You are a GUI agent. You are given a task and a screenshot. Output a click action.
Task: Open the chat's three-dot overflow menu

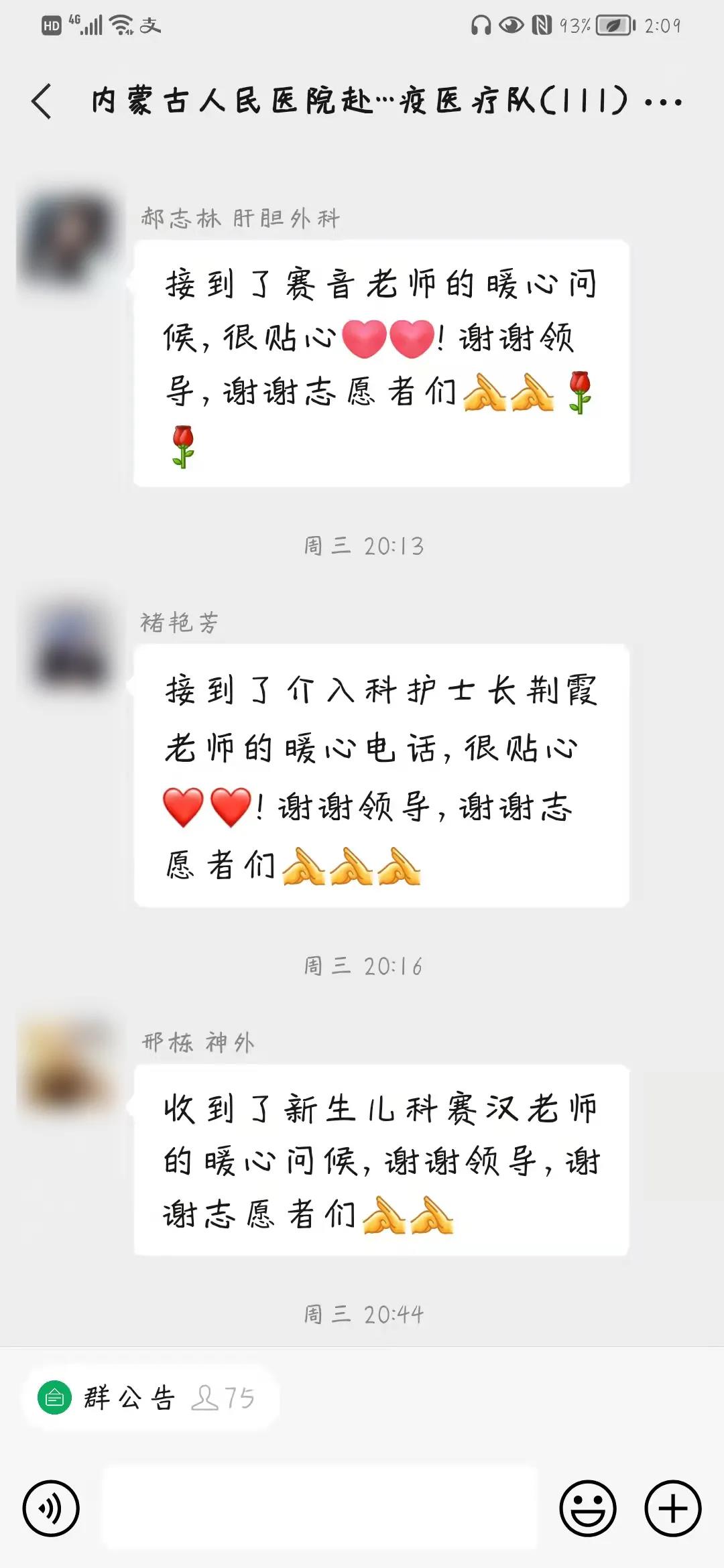click(662, 103)
